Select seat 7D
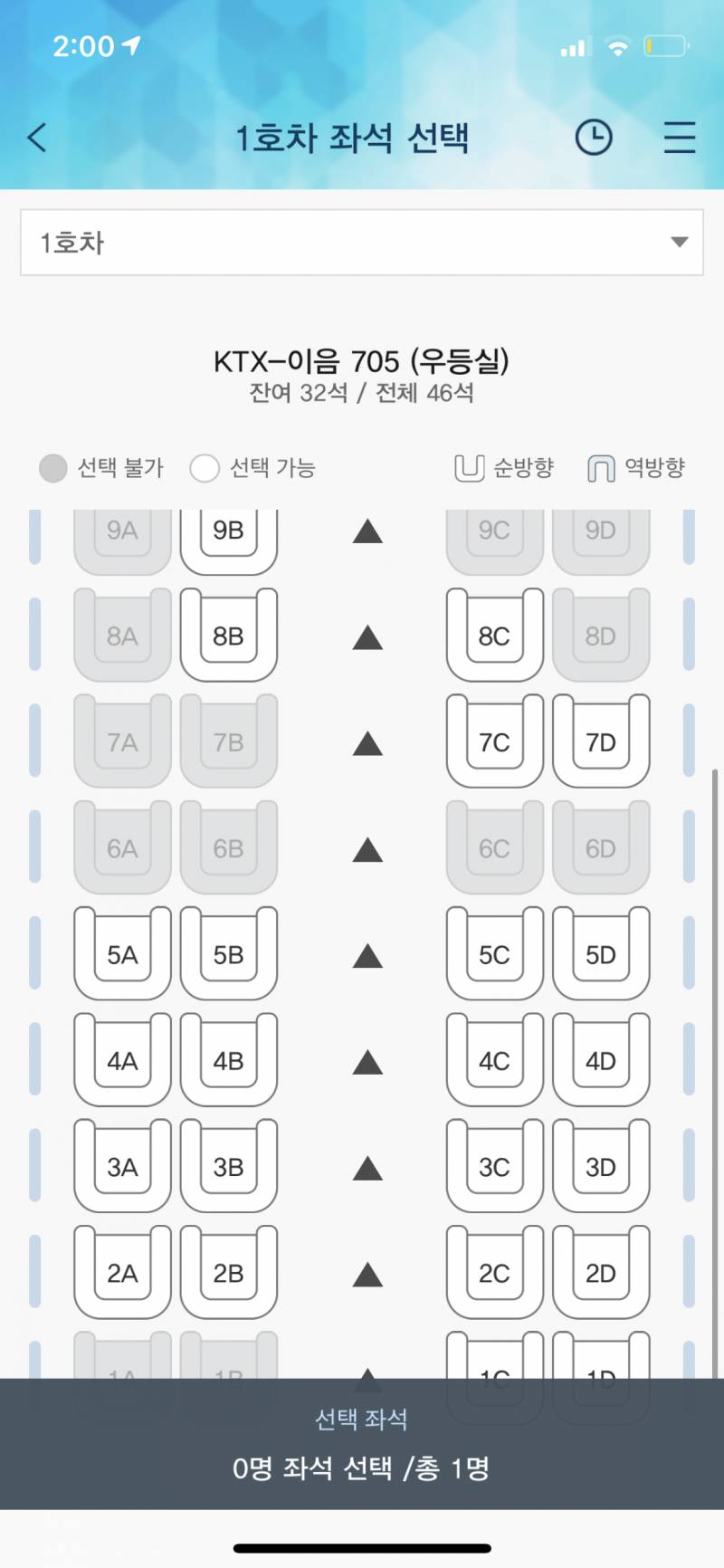Image resolution: width=724 pixels, height=1568 pixels. click(x=601, y=741)
